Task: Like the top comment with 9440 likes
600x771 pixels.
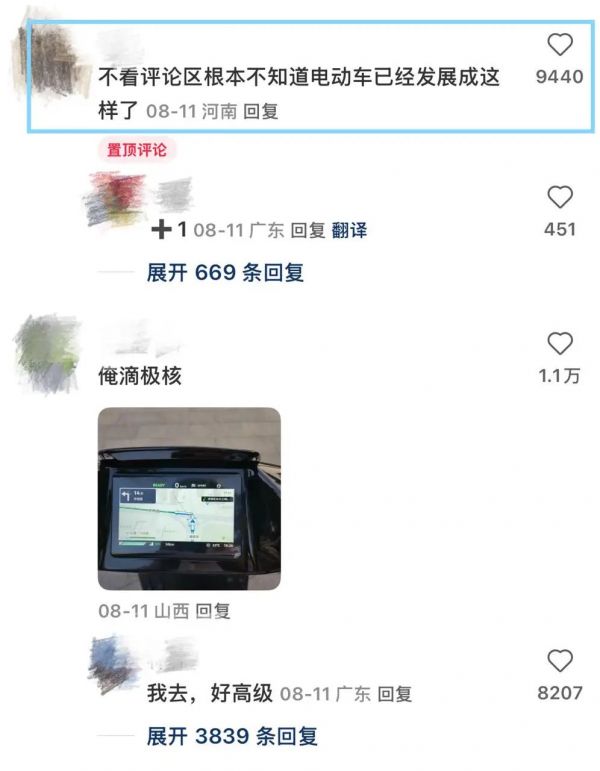Action: click(560, 45)
